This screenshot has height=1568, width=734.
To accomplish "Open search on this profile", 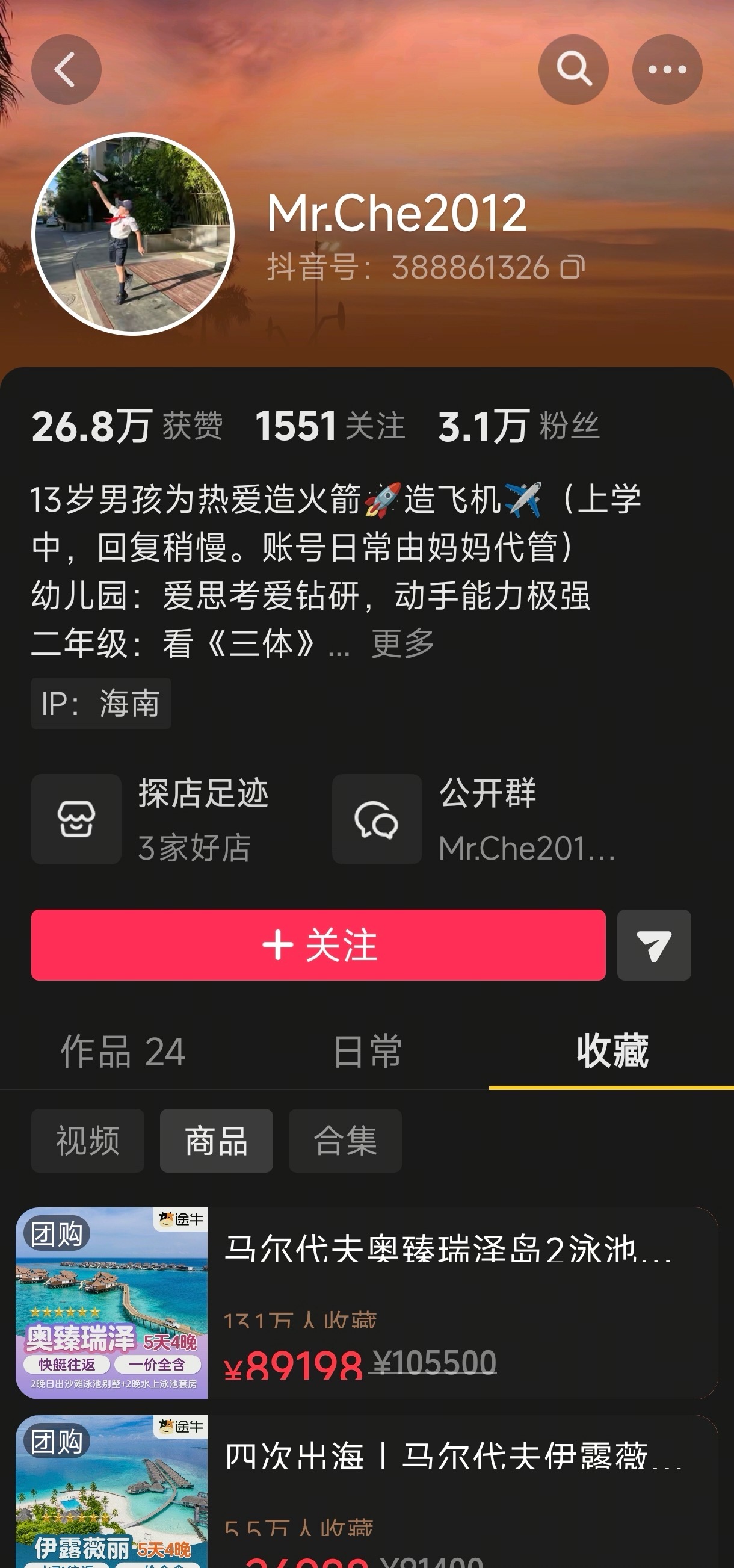I will [573, 69].
